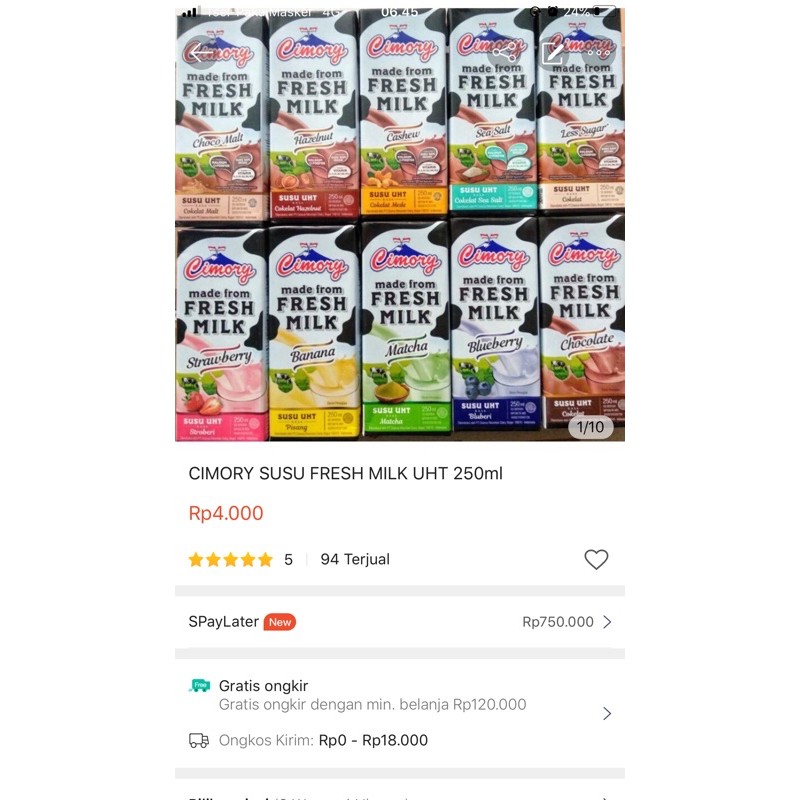Go back using the arrow icon
The image size is (800, 800).
[x=197, y=52]
